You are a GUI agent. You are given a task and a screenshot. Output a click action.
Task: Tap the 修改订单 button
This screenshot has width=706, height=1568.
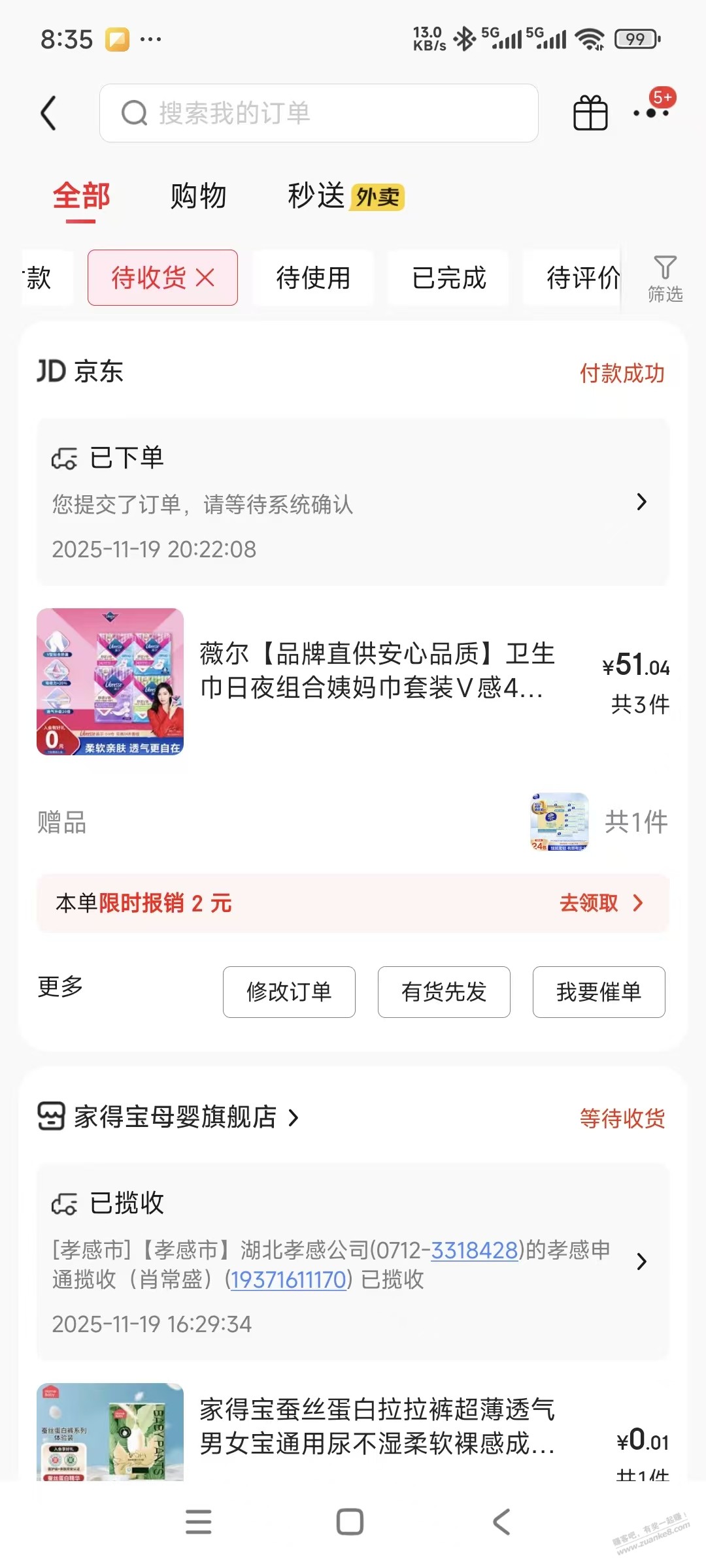tap(289, 992)
